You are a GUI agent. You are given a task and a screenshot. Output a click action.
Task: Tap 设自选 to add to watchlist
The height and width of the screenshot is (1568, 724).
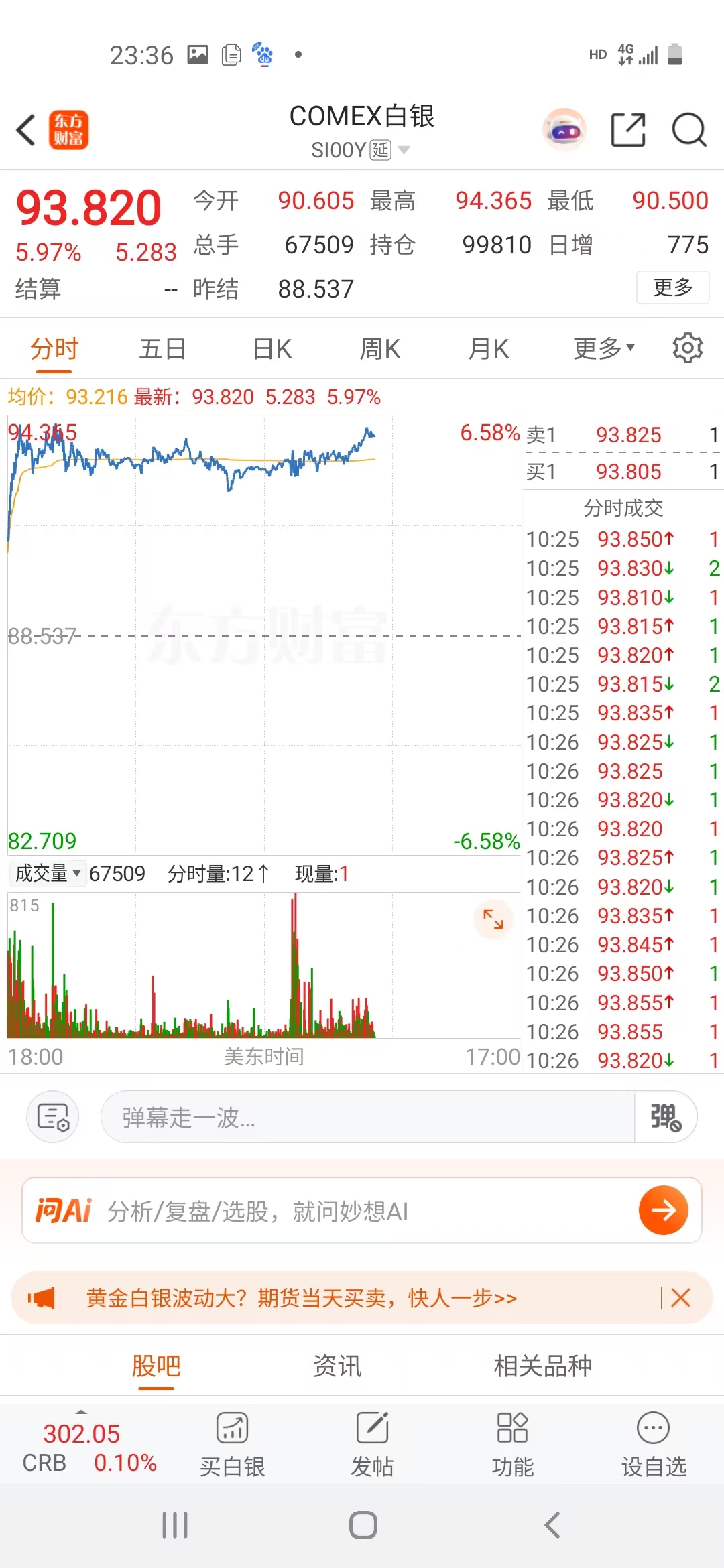coord(654,1445)
